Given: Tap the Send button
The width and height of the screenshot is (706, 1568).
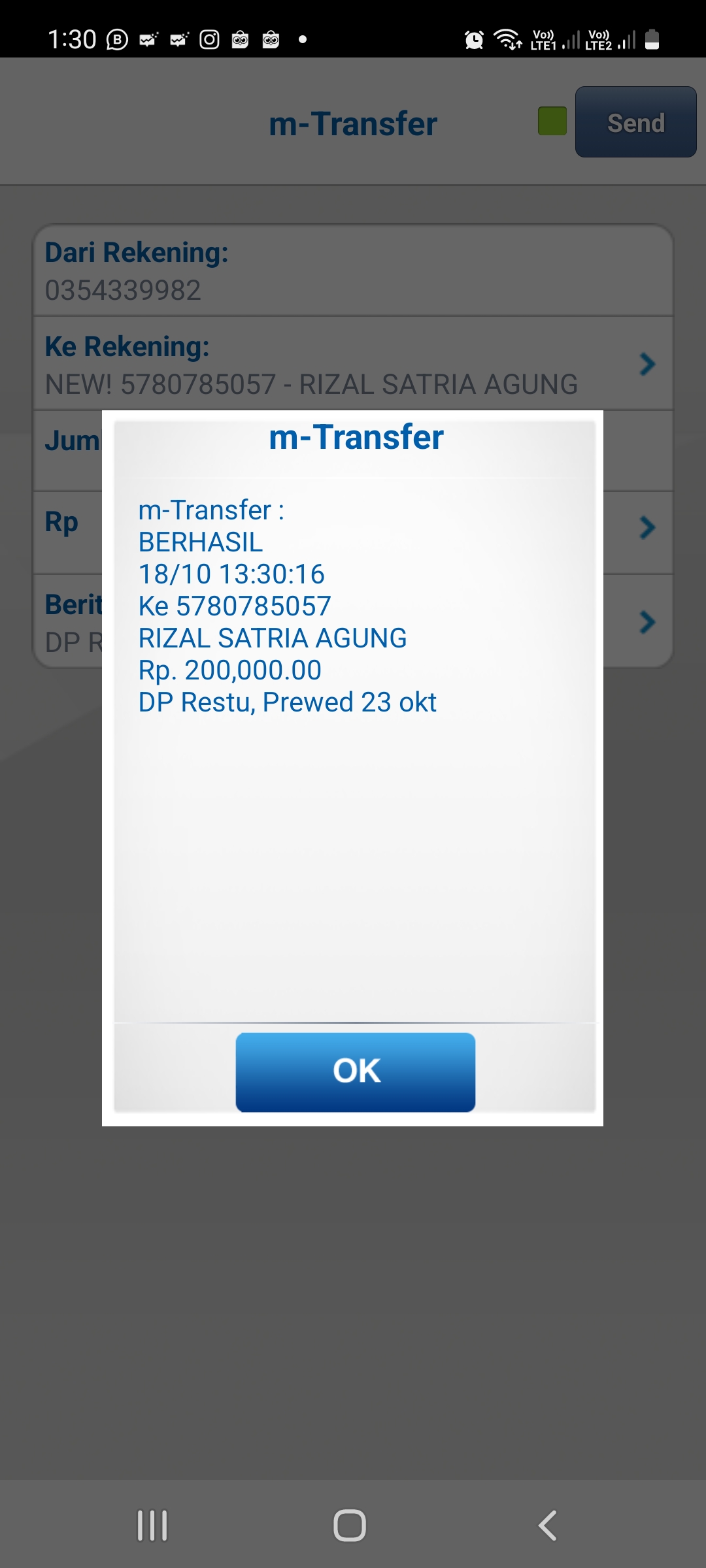Looking at the screenshot, I should click(x=635, y=122).
